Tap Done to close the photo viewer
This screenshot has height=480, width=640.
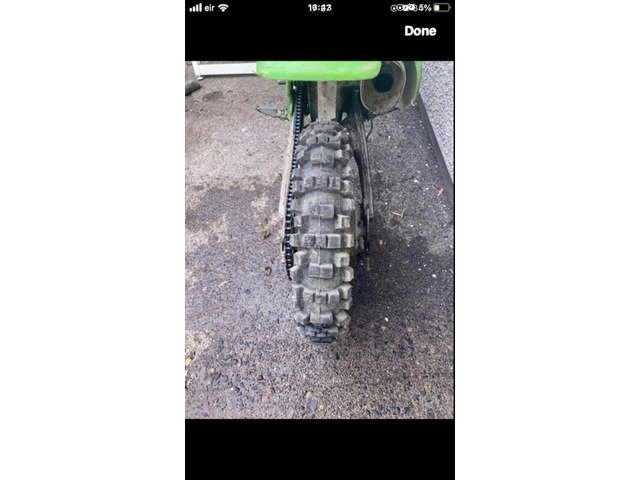coord(420,31)
